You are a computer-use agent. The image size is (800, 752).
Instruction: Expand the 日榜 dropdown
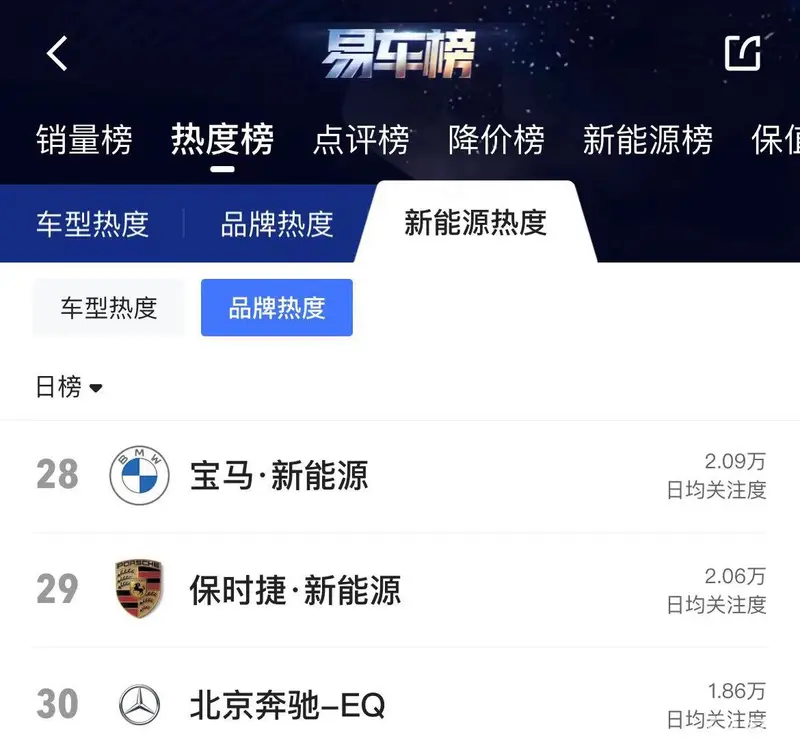(x=70, y=387)
